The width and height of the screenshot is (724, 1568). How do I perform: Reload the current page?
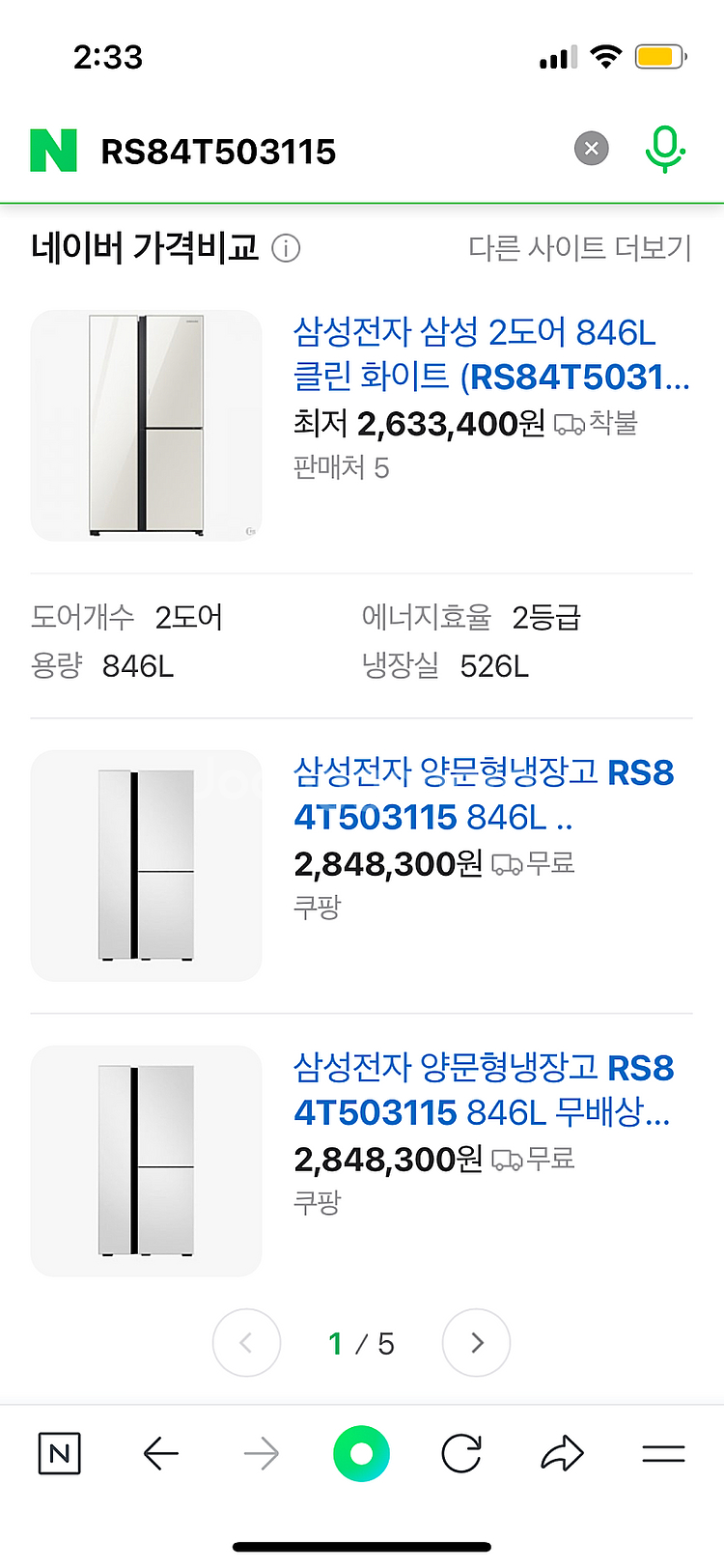461,1453
